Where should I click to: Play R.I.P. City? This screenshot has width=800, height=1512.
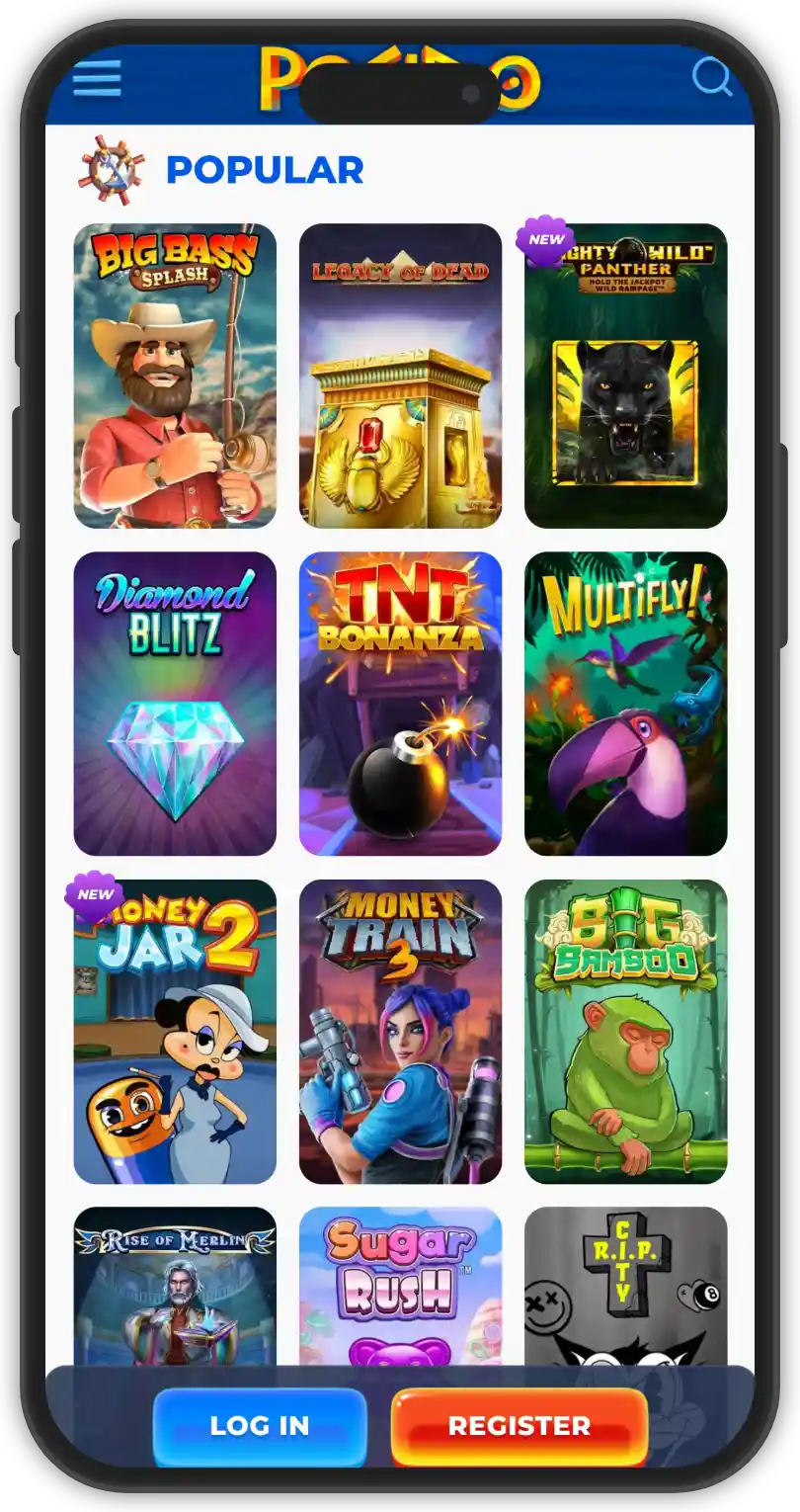625,1285
